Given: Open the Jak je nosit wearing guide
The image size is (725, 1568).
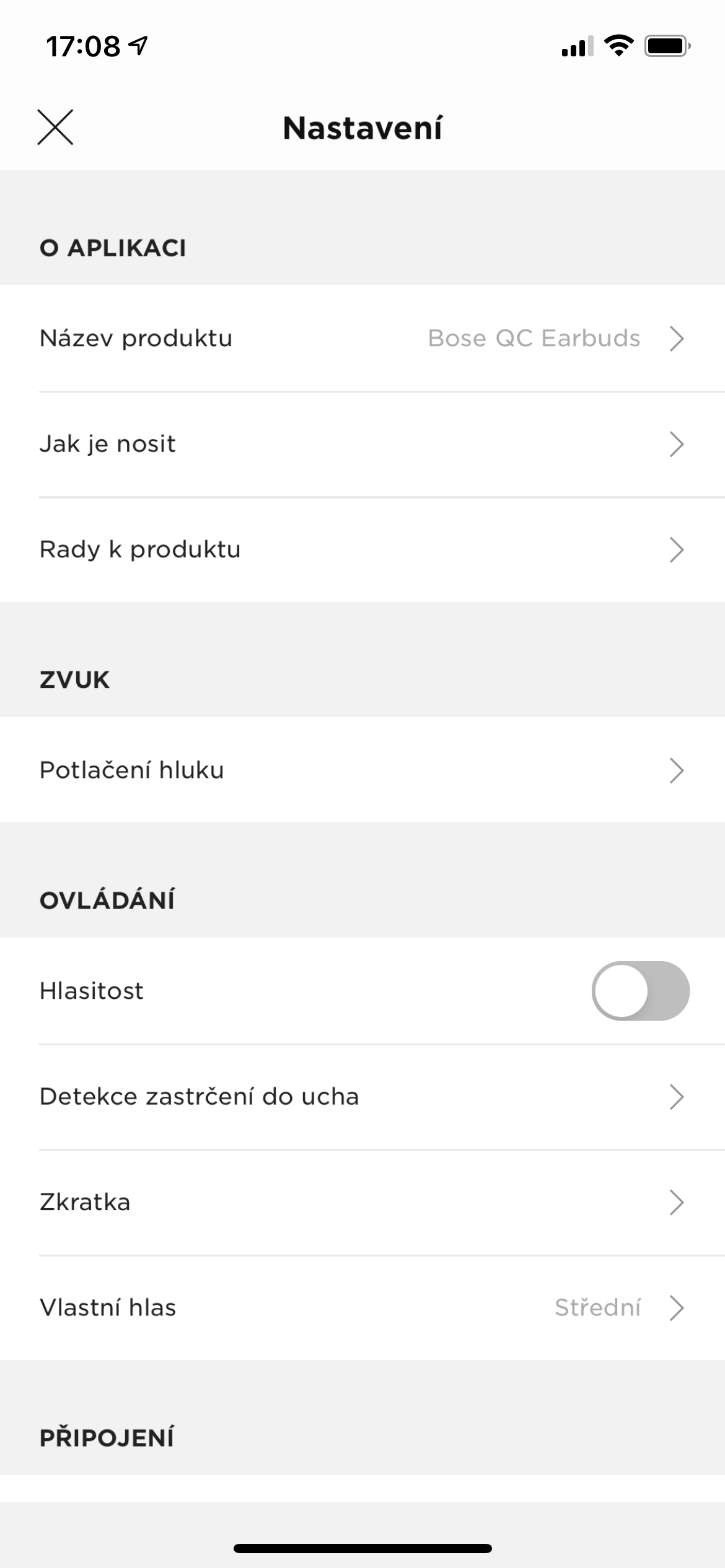Looking at the screenshot, I should tap(362, 443).
